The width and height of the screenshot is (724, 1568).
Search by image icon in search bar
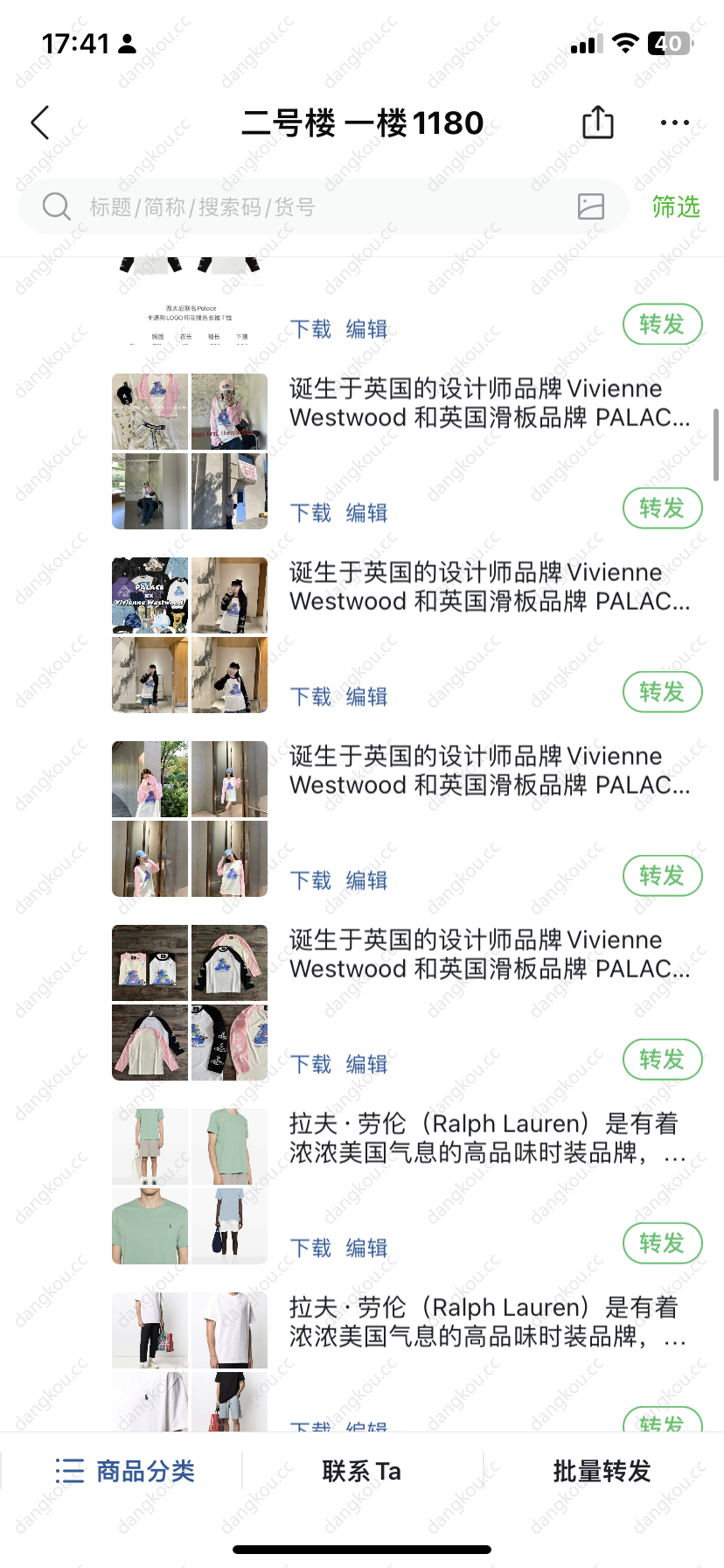pyautogui.click(x=591, y=206)
